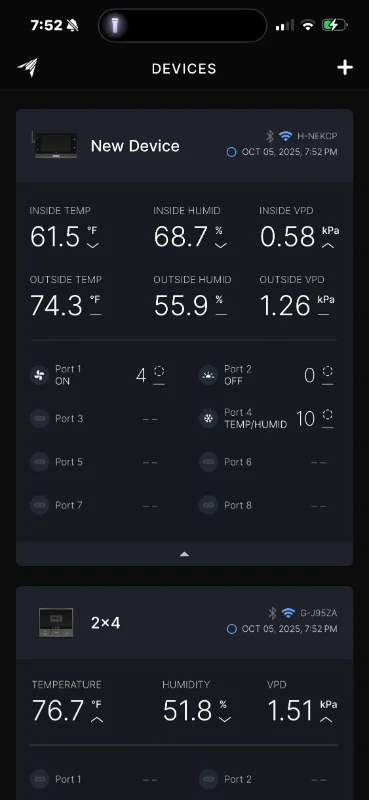Open Port 1 fan settings
This screenshot has height=800, width=369.
click(97, 375)
